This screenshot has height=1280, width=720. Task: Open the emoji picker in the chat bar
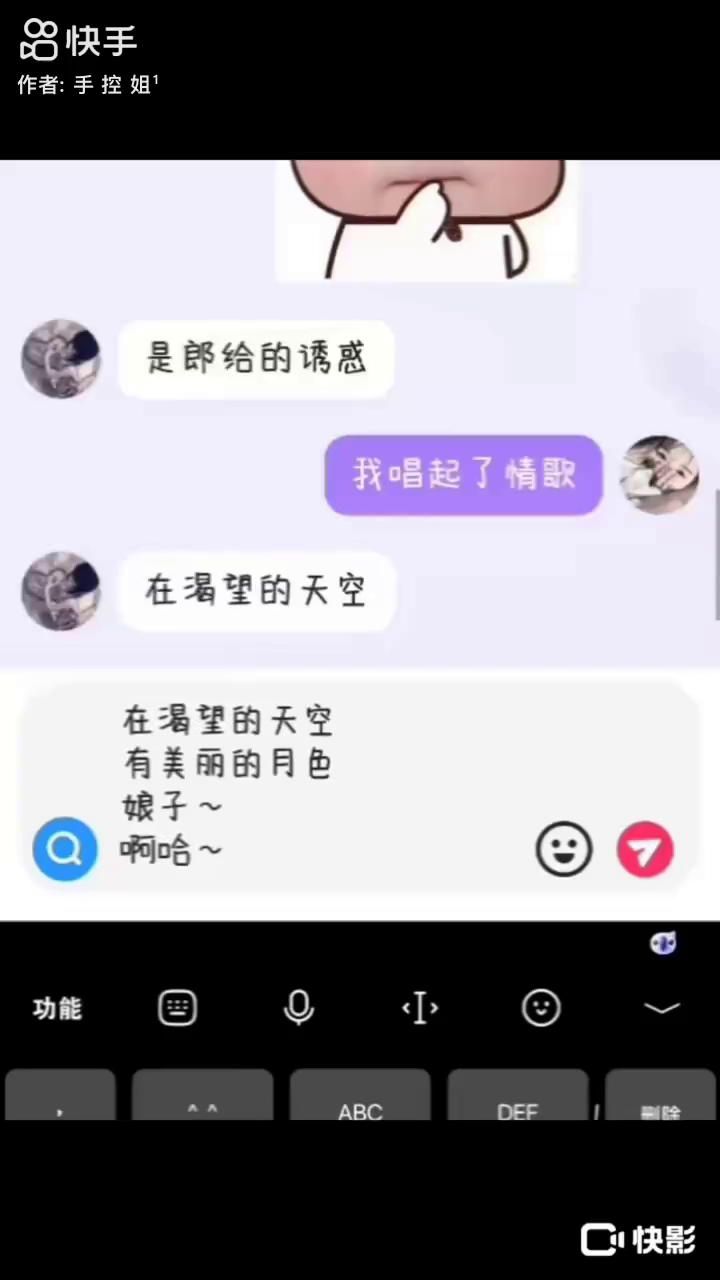tap(564, 850)
